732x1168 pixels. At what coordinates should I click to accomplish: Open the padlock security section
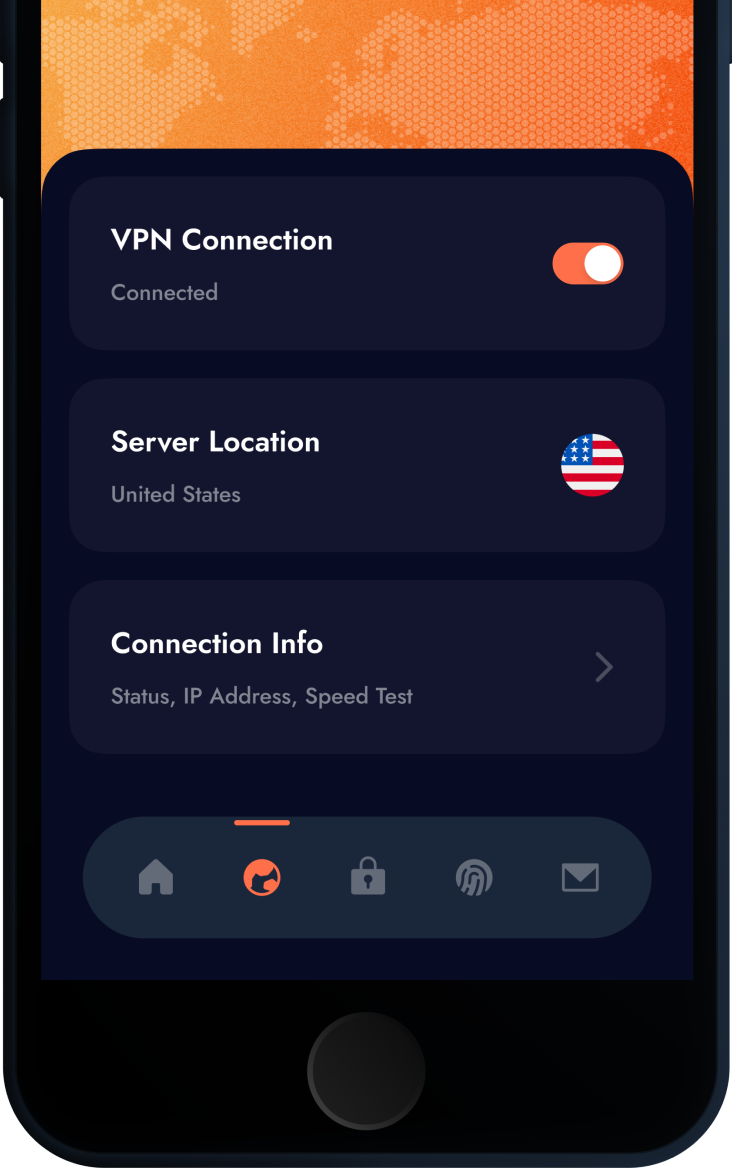pos(367,877)
